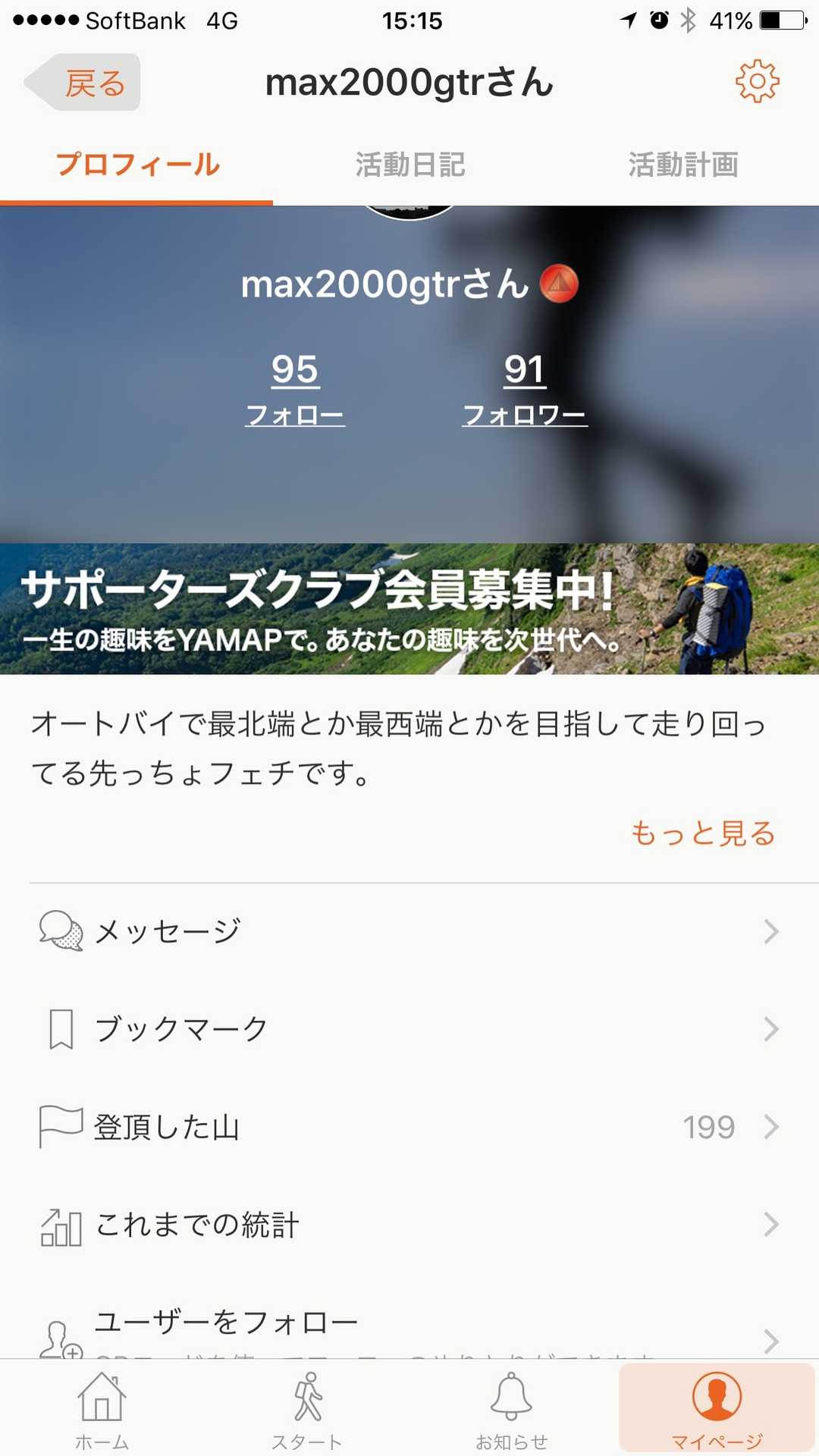This screenshot has height=1456, width=819.
Task: Open the settings gear icon
Action: click(x=756, y=82)
